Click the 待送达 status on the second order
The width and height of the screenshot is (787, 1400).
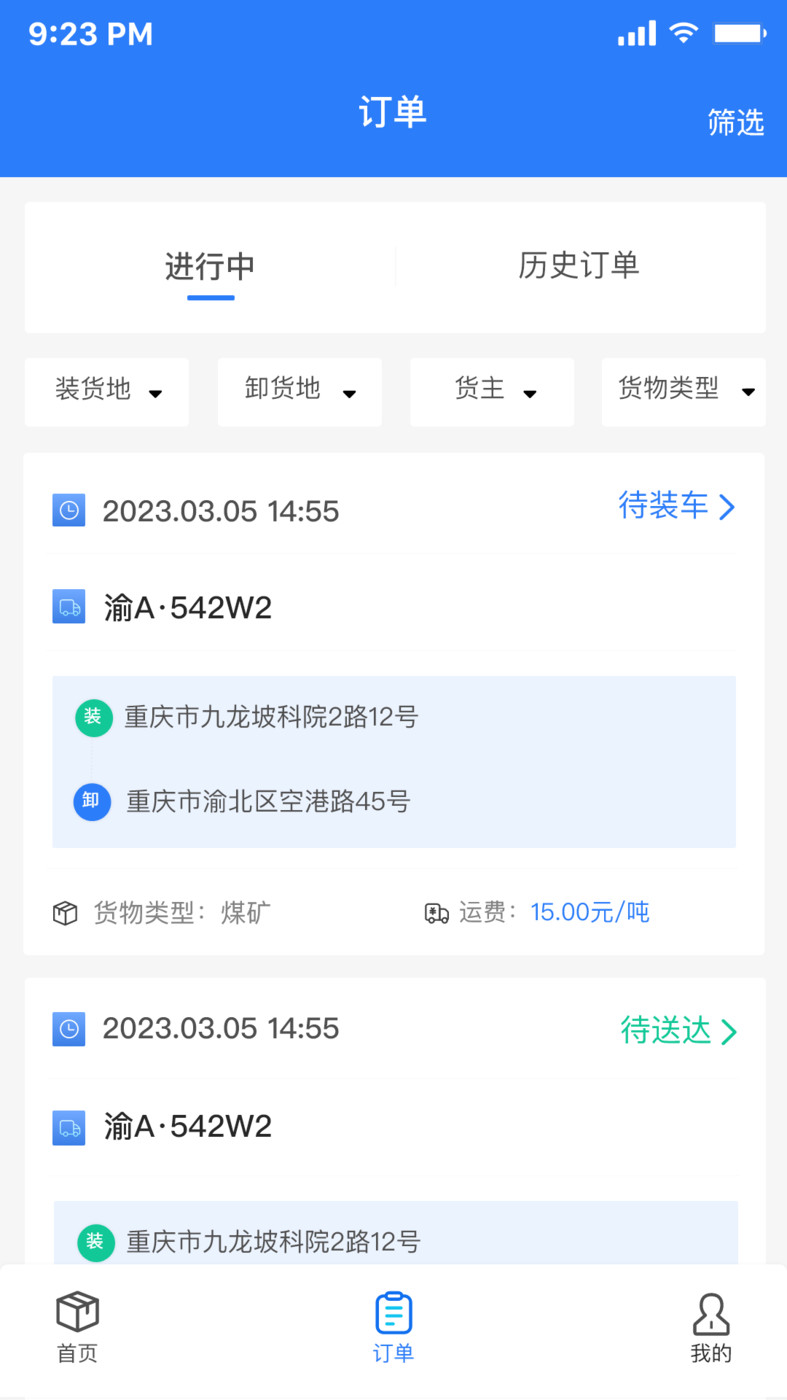coord(664,1030)
